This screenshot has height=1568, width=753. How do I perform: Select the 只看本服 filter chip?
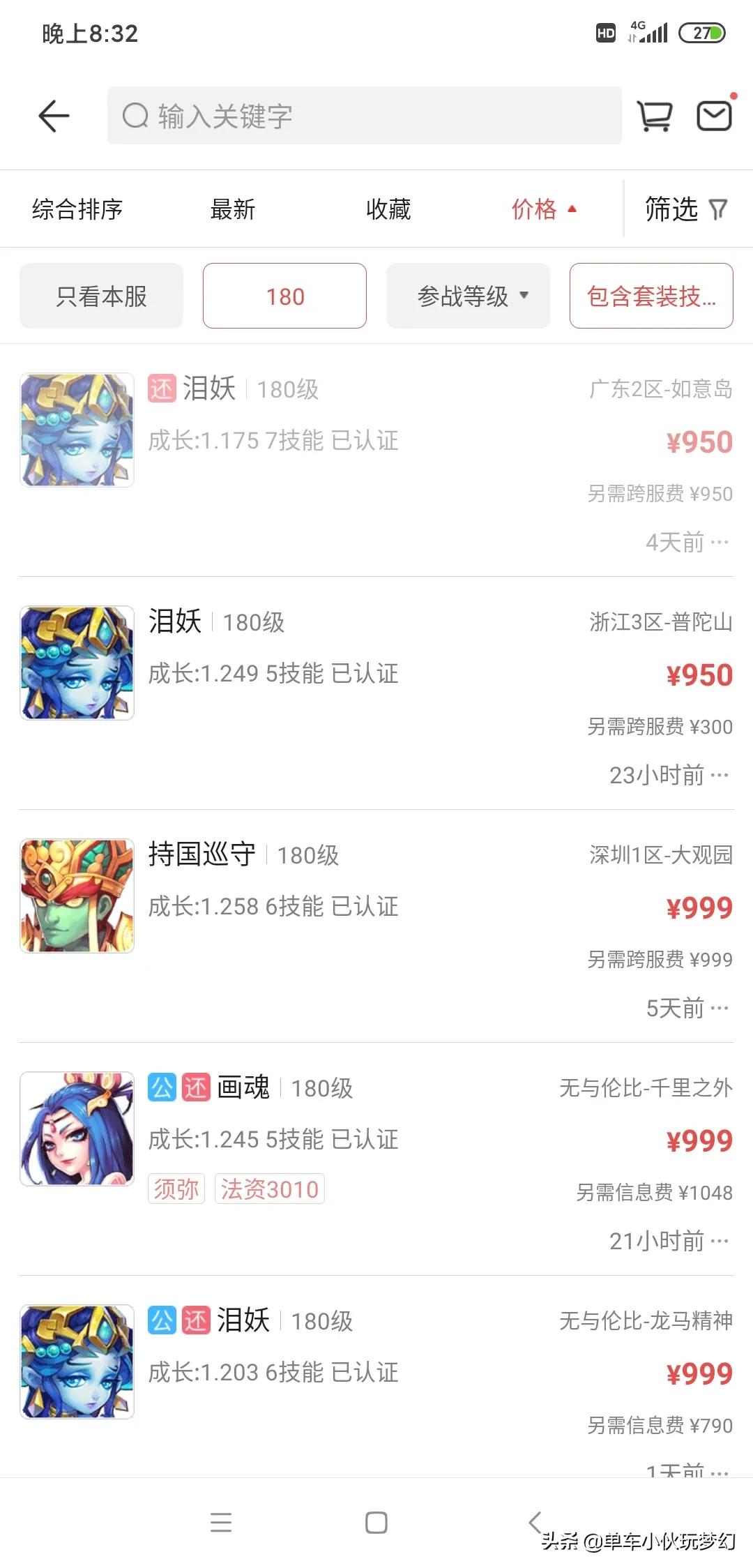point(101,296)
